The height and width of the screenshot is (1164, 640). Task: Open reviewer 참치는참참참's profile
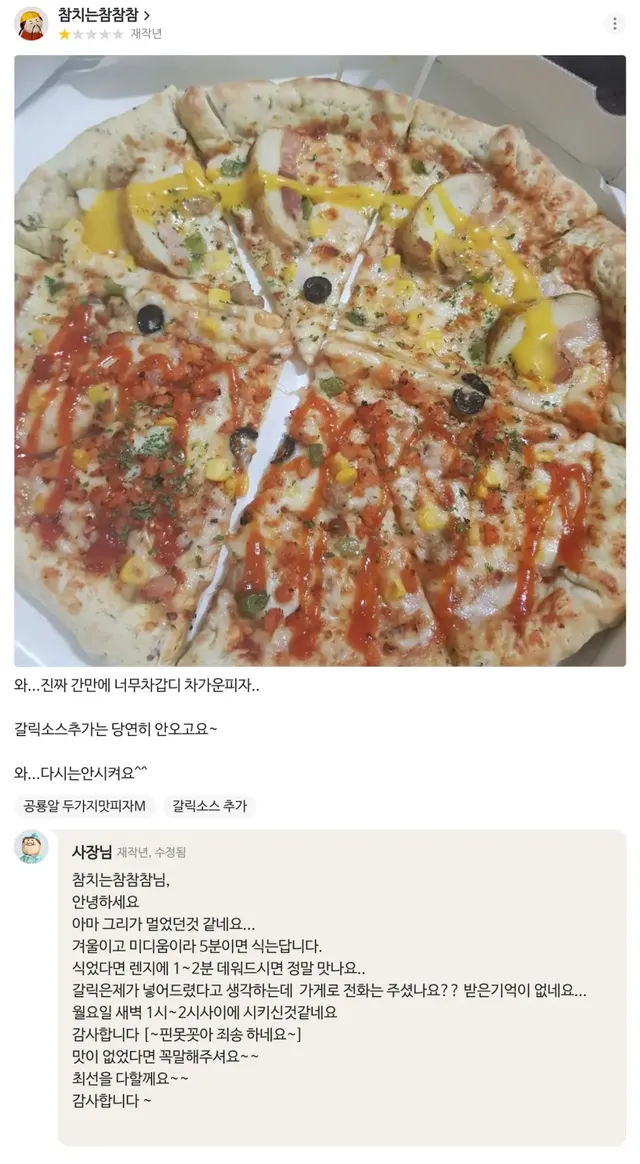click(x=103, y=14)
